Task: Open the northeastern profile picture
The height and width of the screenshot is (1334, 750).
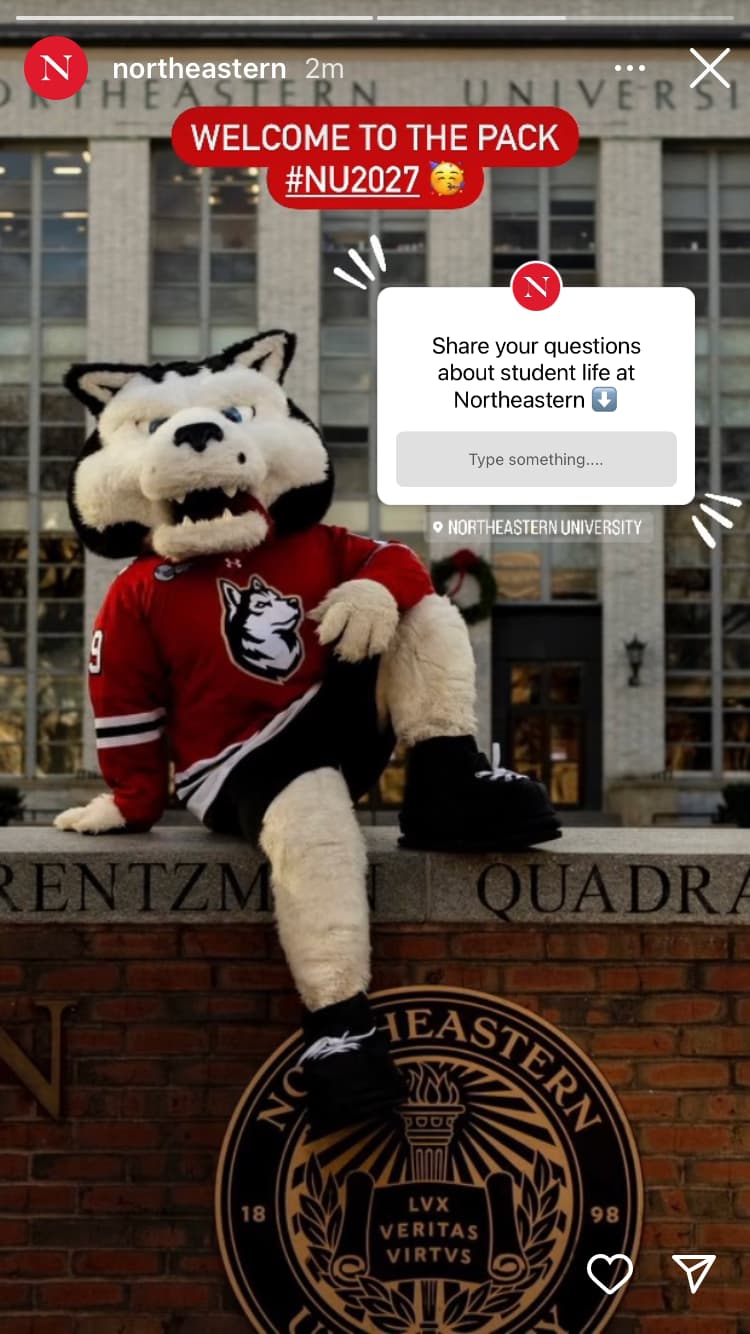Action: pyautogui.click(x=56, y=68)
